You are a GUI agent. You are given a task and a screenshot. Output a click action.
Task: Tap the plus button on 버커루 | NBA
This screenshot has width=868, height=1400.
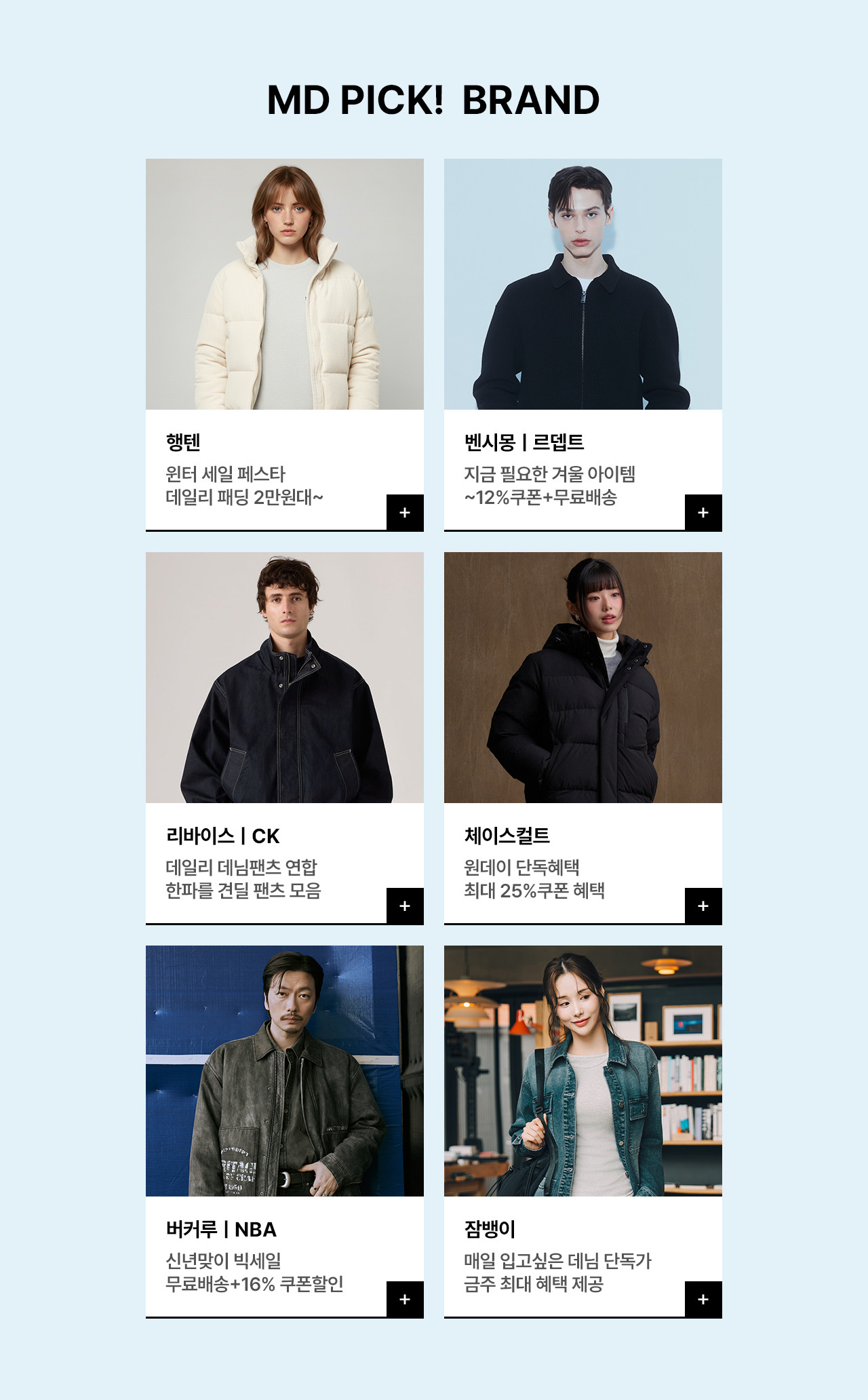point(405,1300)
